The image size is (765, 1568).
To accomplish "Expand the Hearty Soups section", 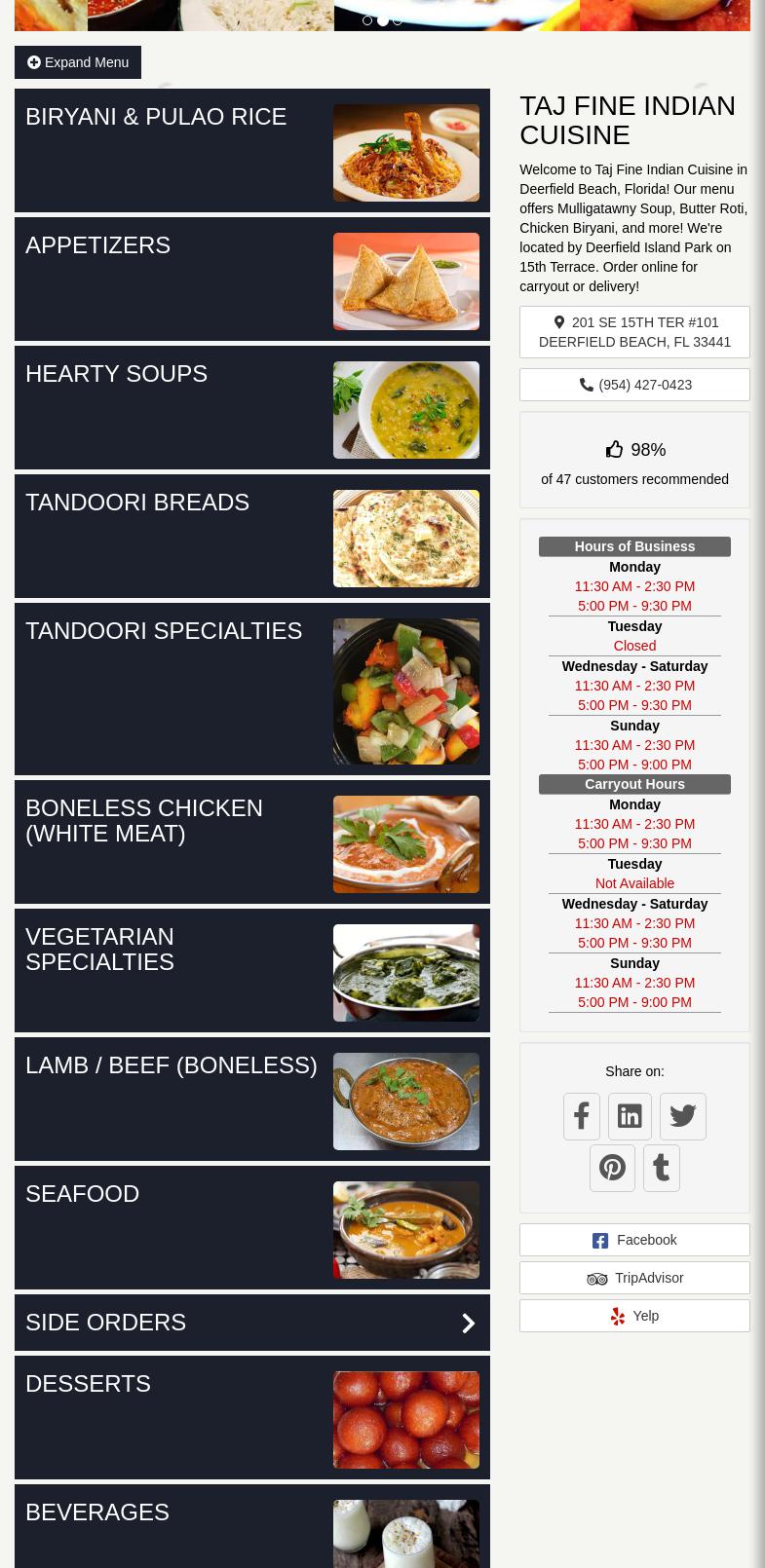I will 252,408.
